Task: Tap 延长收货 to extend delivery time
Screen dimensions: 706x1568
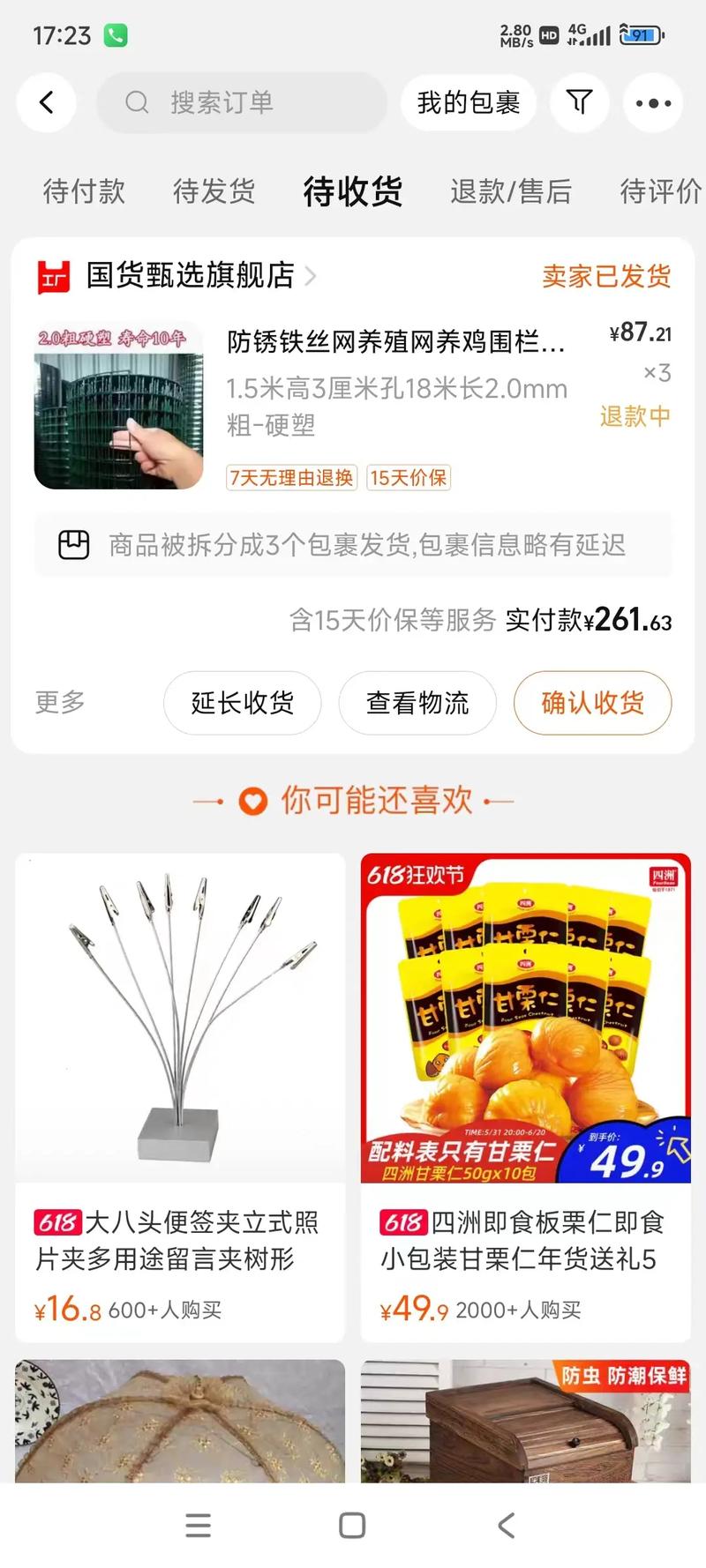Action: pos(242,703)
